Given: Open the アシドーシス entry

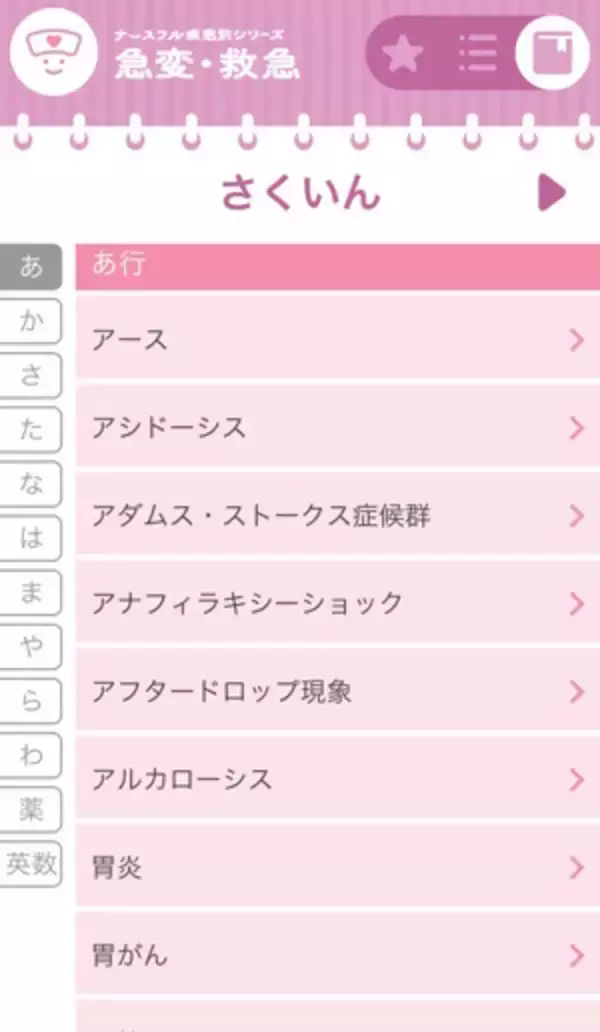Looking at the screenshot, I should click(337, 428).
